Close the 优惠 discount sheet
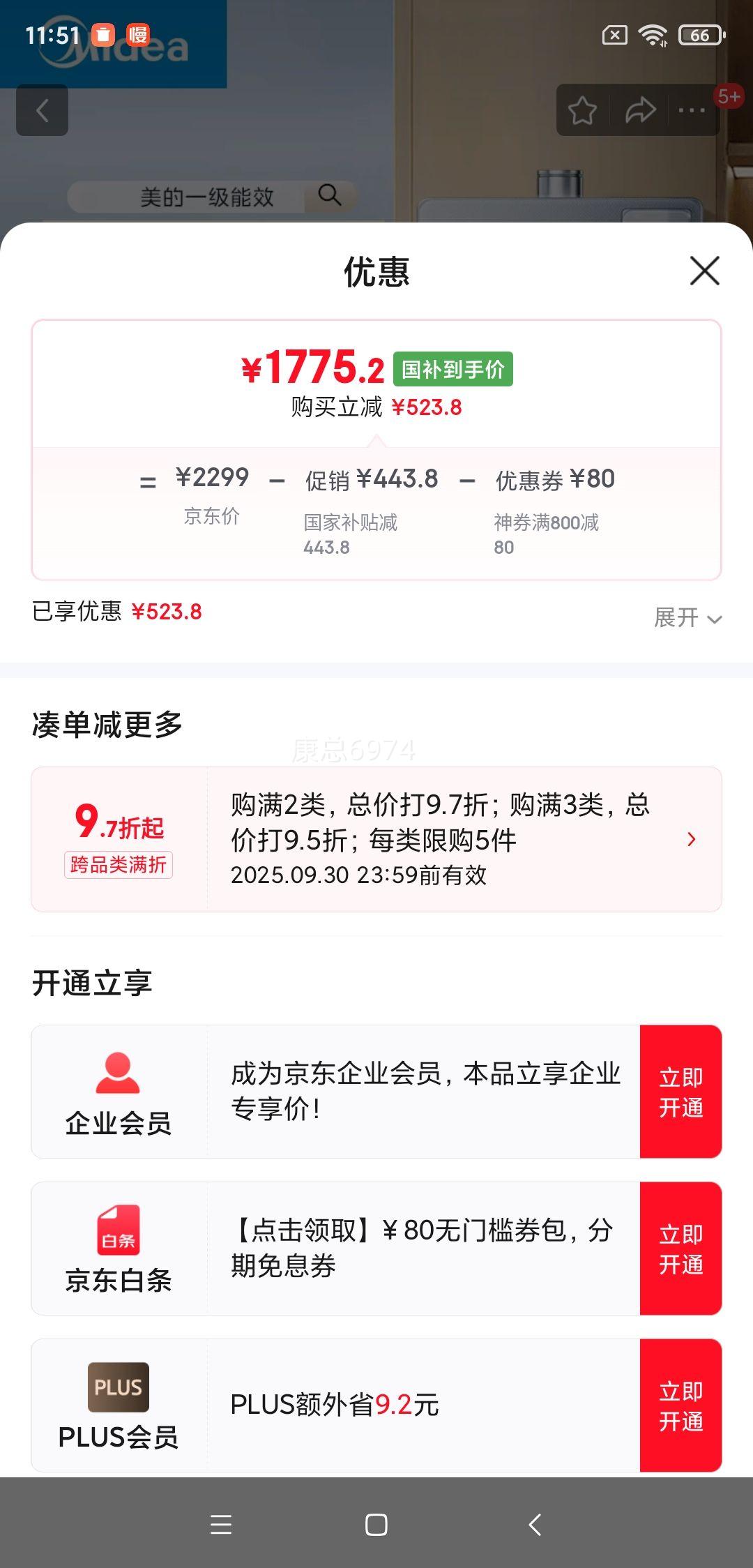 704,271
